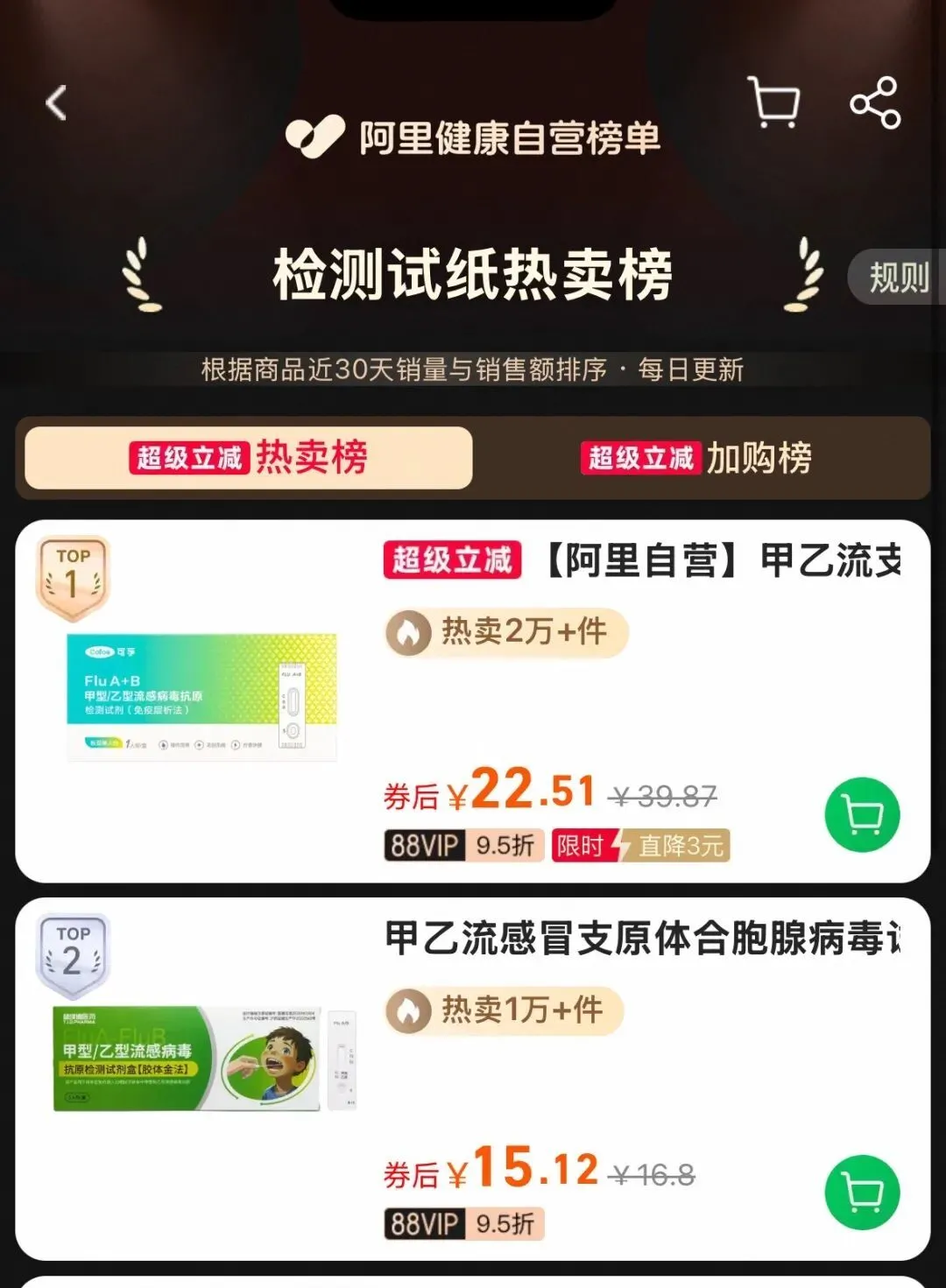Open the shopping cart in the header
The width and height of the screenshot is (946, 1288).
pos(773,102)
